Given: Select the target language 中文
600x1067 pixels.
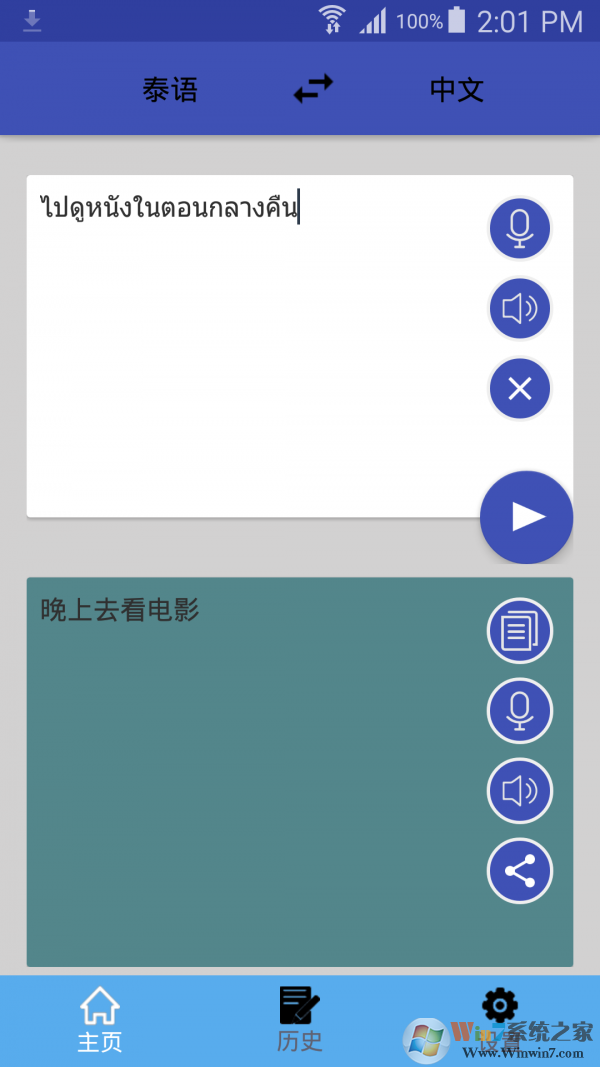Looking at the screenshot, I should tap(457, 90).
